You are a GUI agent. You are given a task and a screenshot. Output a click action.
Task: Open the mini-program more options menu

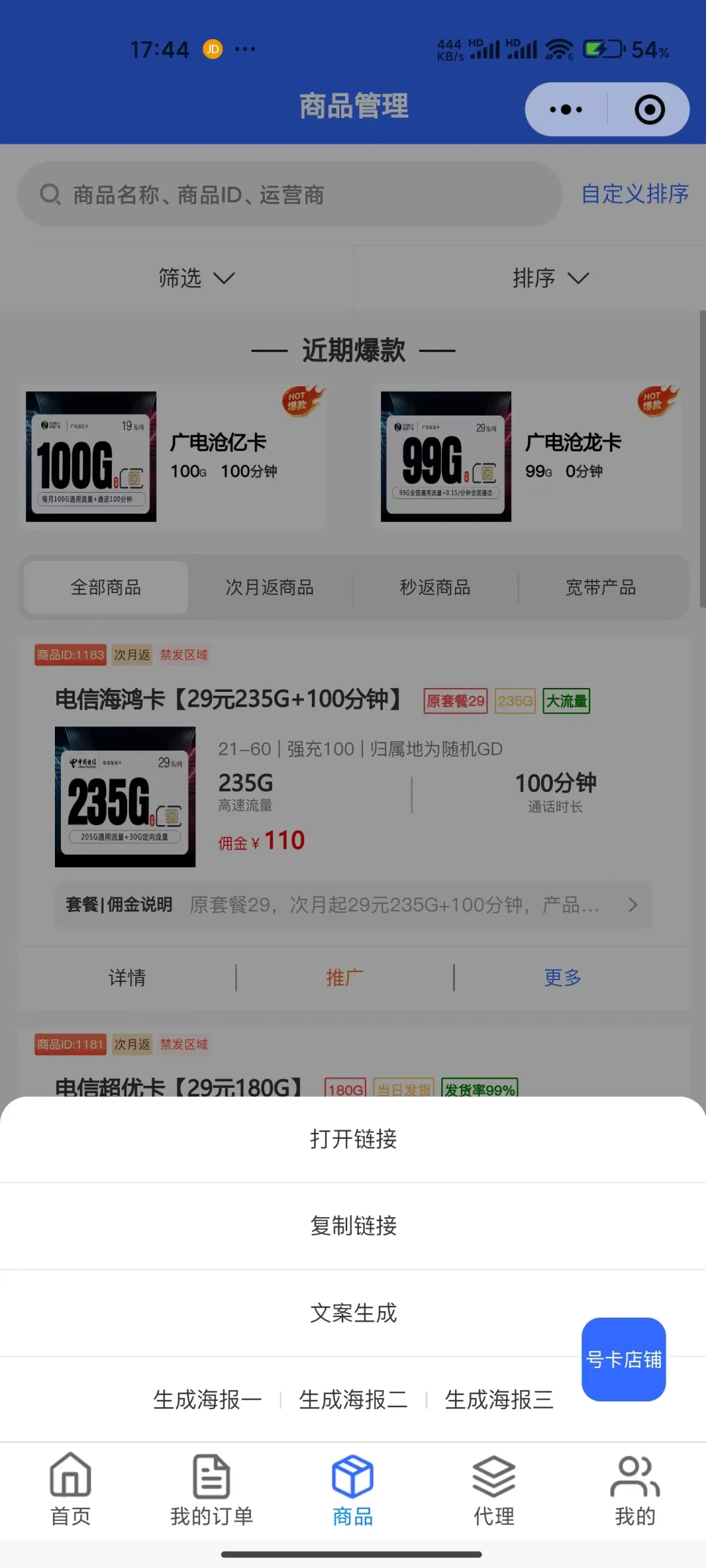pyautogui.click(x=566, y=109)
